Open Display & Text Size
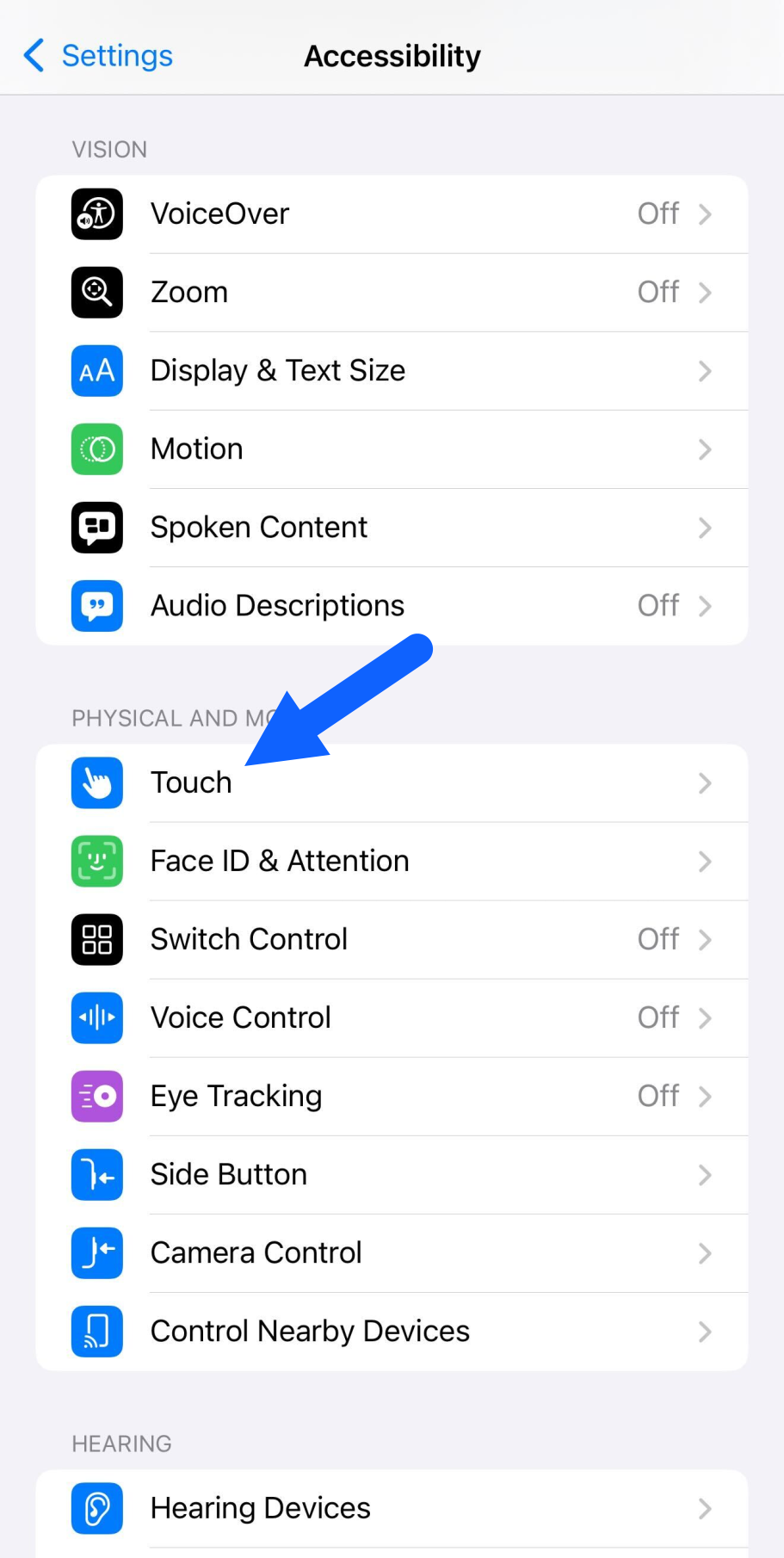This screenshot has height=1558, width=784. (392, 371)
